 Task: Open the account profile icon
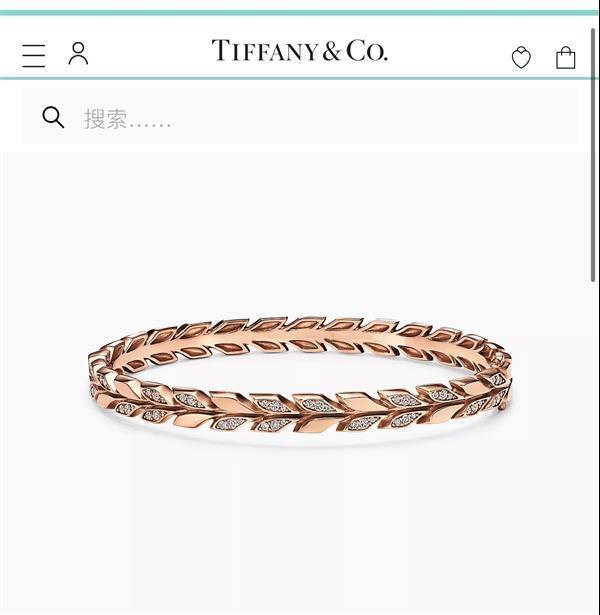point(78,54)
